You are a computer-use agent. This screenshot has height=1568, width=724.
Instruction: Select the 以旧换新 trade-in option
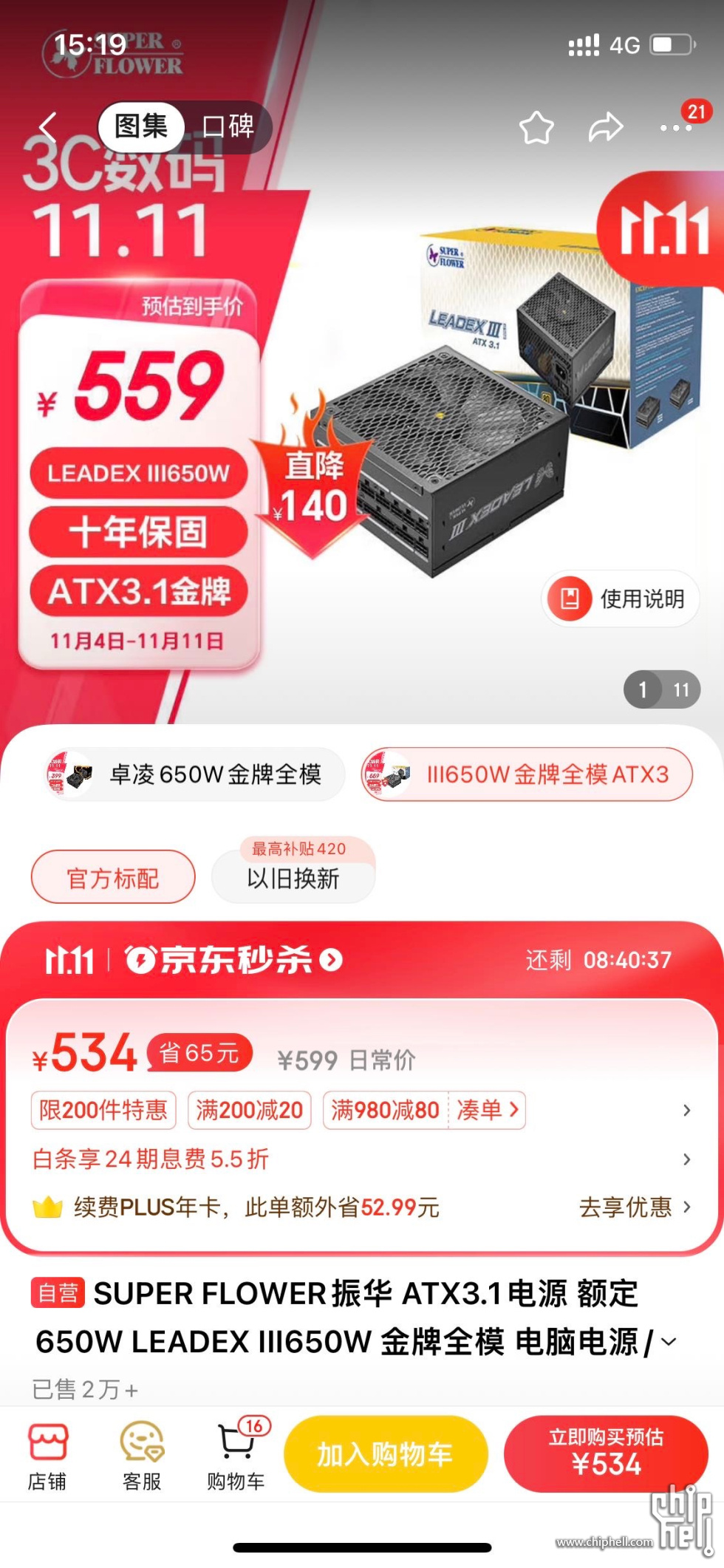(x=293, y=878)
